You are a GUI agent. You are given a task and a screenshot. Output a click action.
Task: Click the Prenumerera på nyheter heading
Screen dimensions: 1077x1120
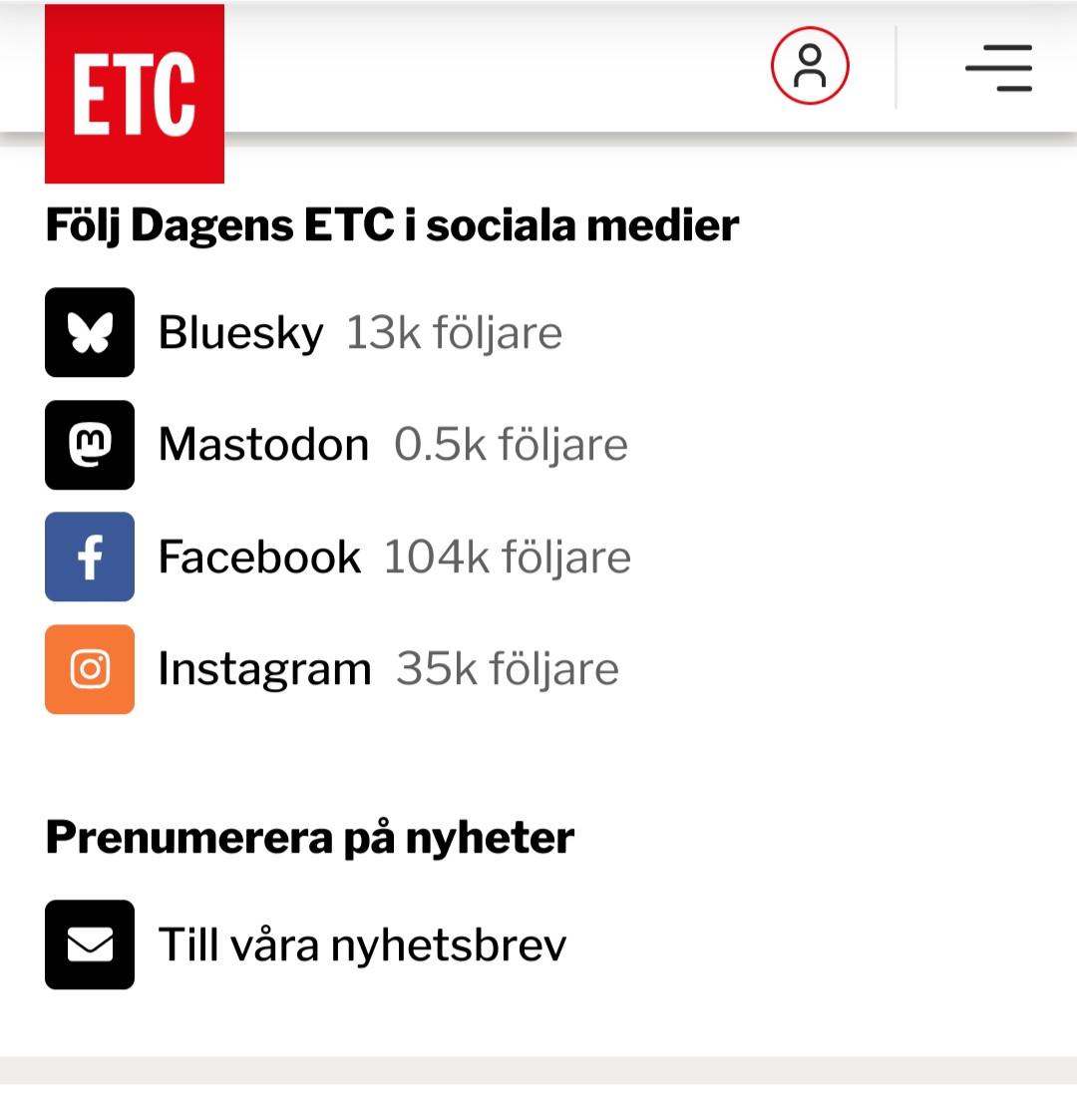point(309,838)
